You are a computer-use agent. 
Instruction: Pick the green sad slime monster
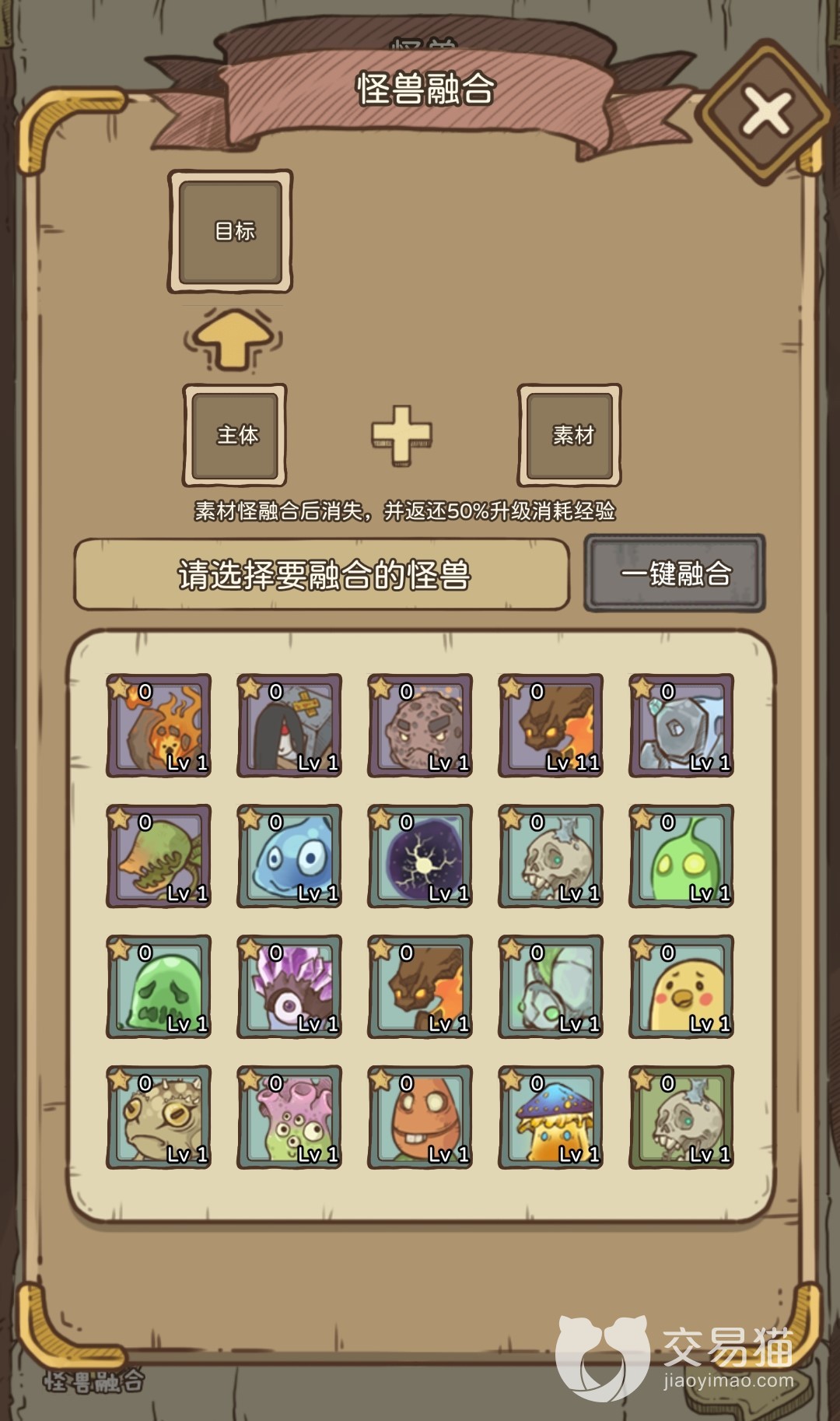click(159, 987)
